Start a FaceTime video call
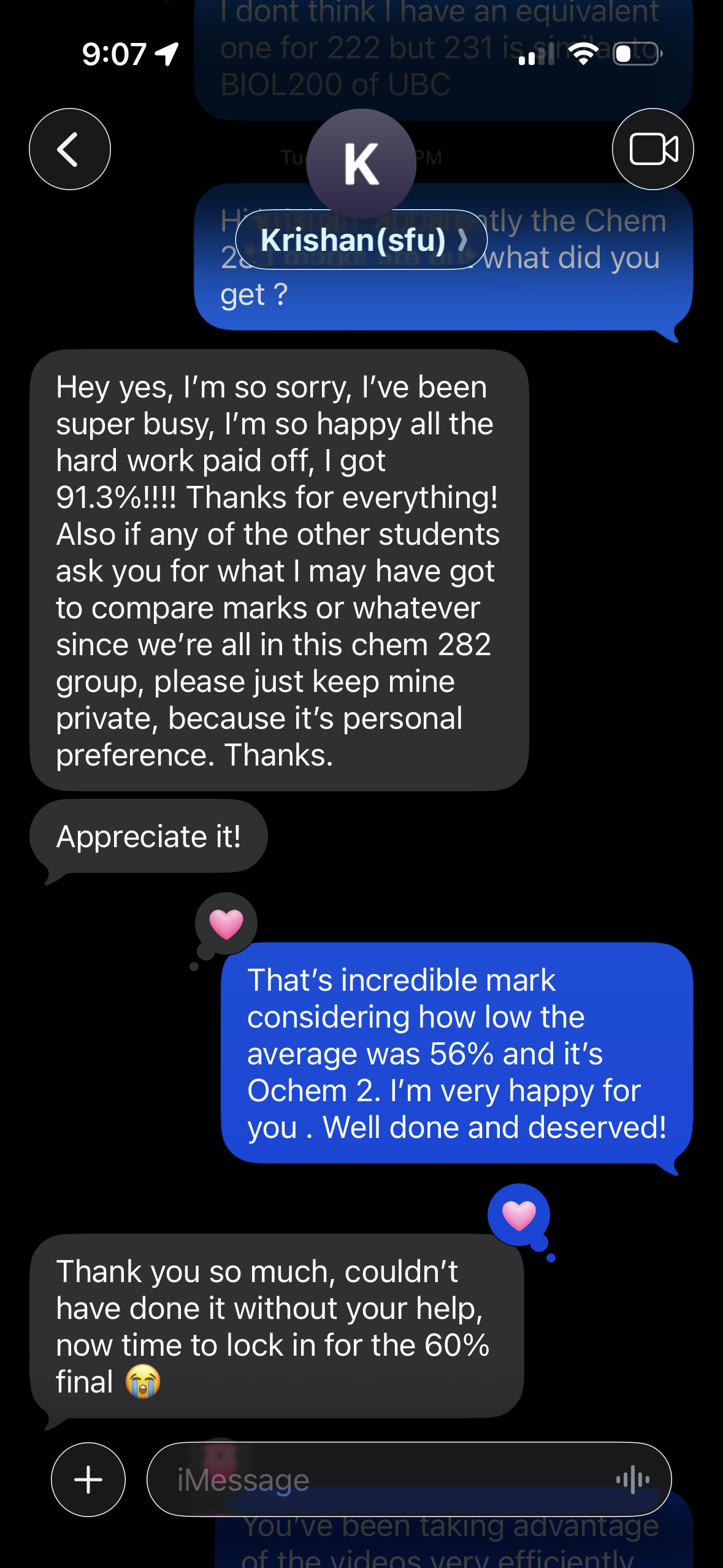Image resolution: width=723 pixels, height=1568 pixels. pos(652,149)
